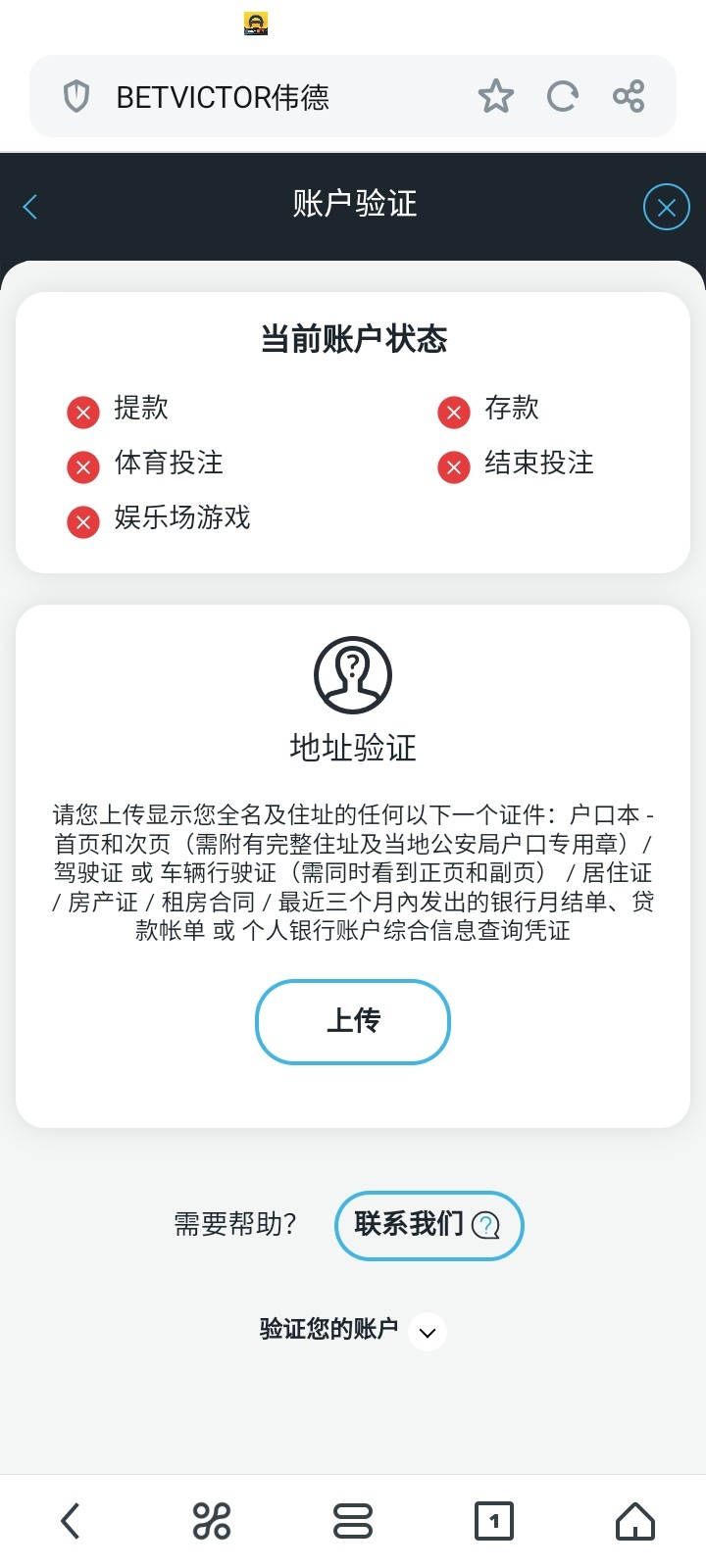This screenshot has height=1568, width=706.
Task: Go home using the home icon
Action: click(x=634, y=1521)
